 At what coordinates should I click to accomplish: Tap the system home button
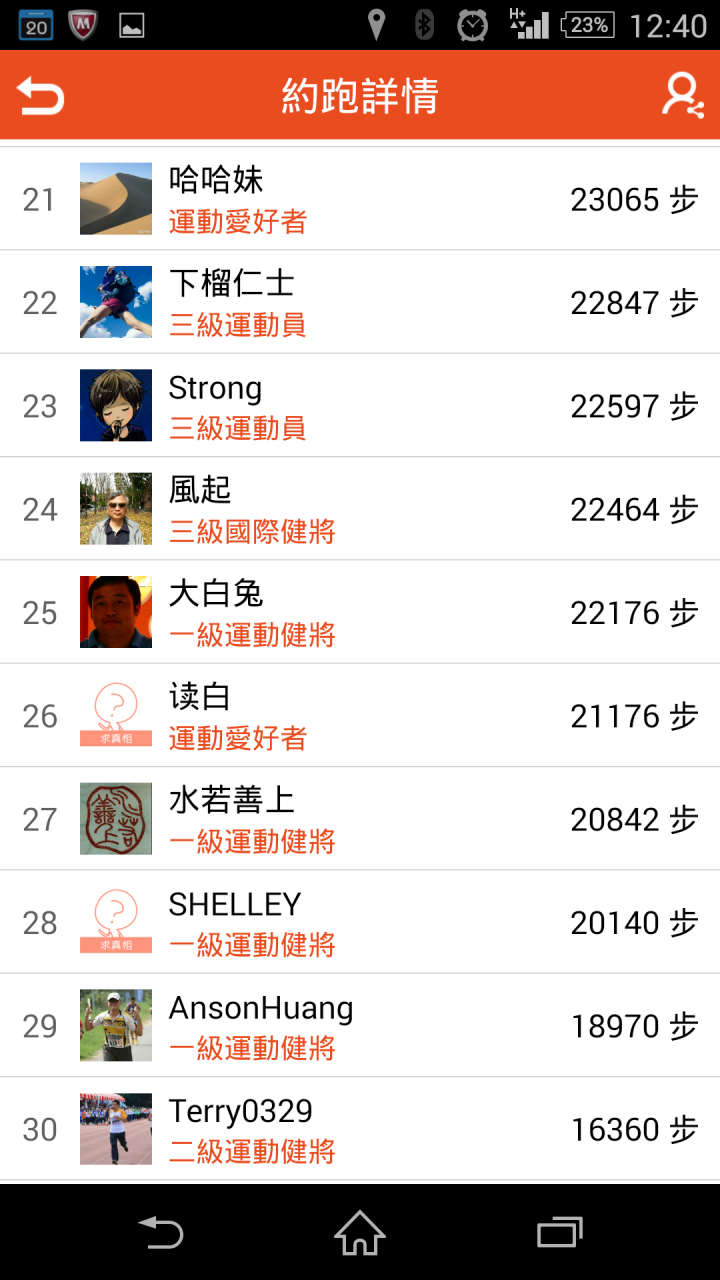(360, 1232)
